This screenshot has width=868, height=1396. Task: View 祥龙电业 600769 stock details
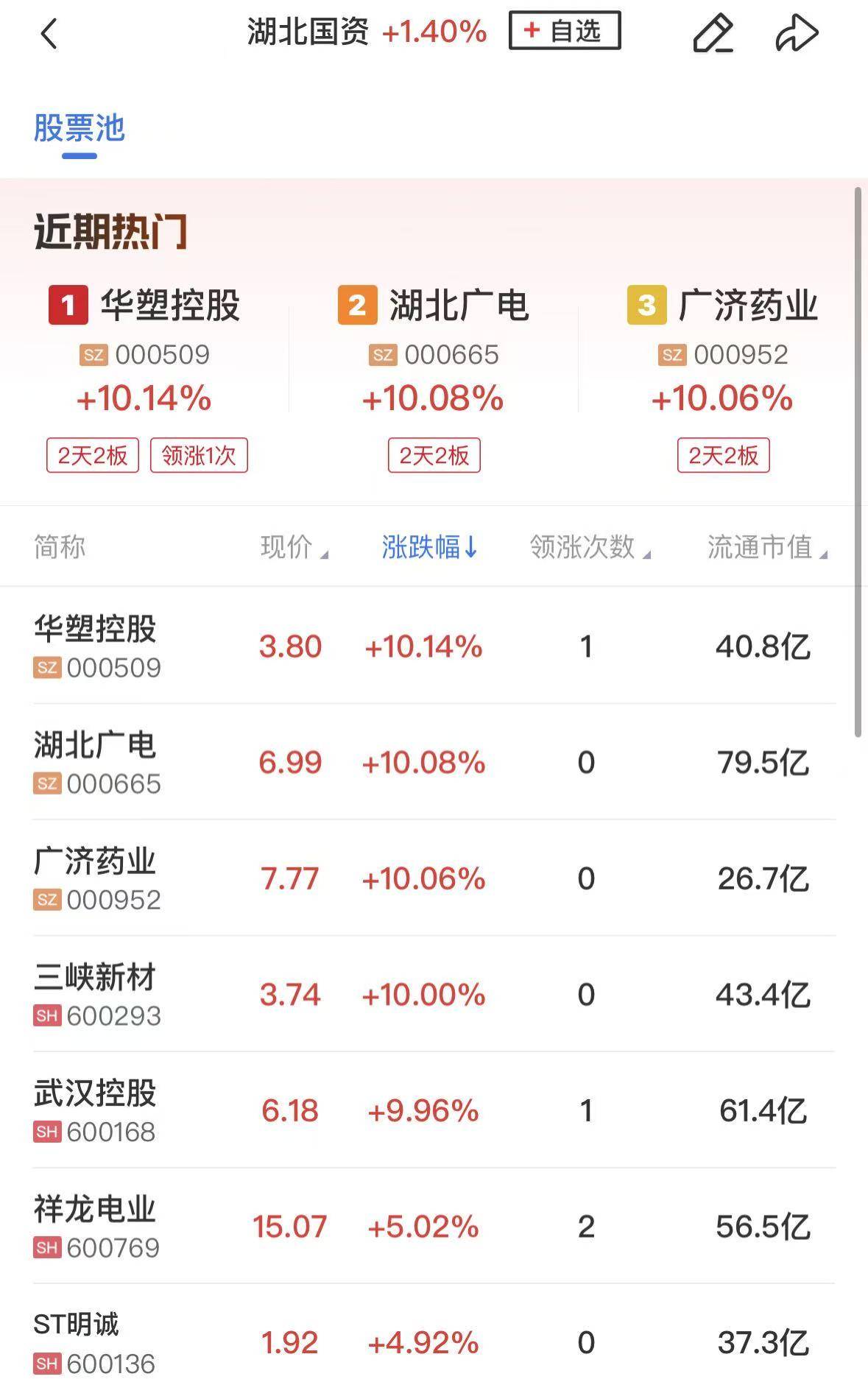point(434,1226)
